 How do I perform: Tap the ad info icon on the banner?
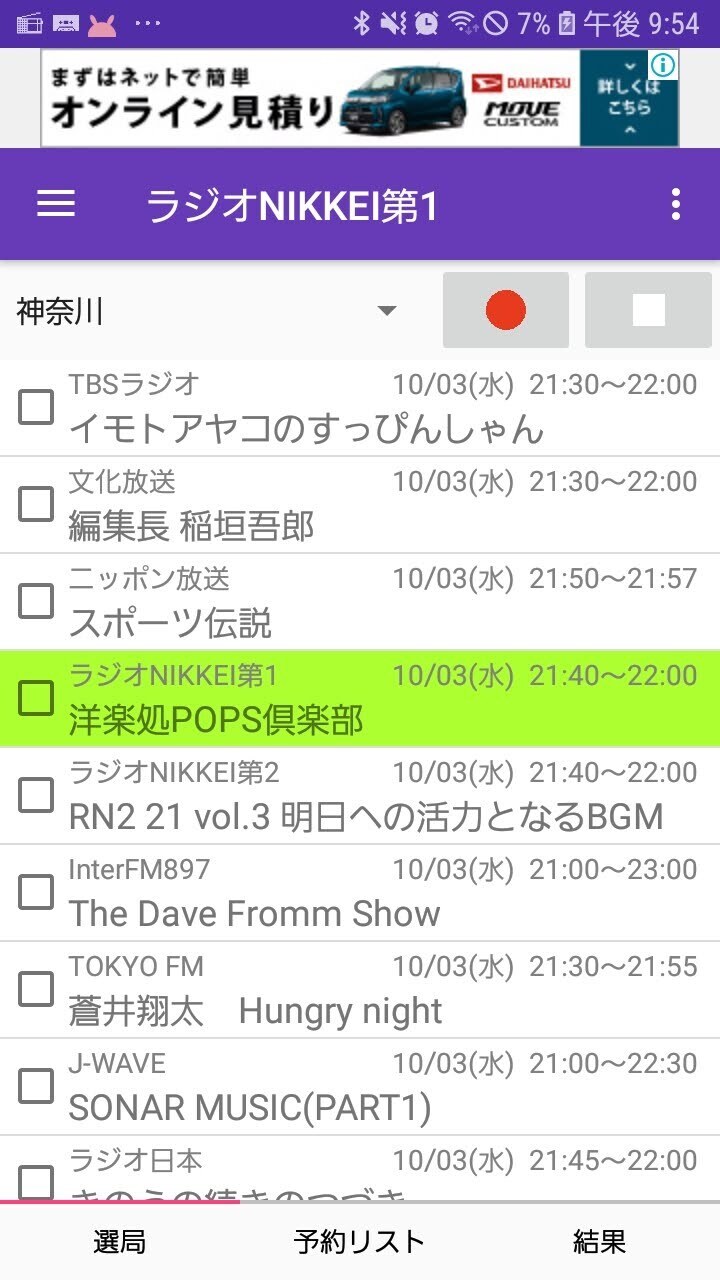point(663,66)
